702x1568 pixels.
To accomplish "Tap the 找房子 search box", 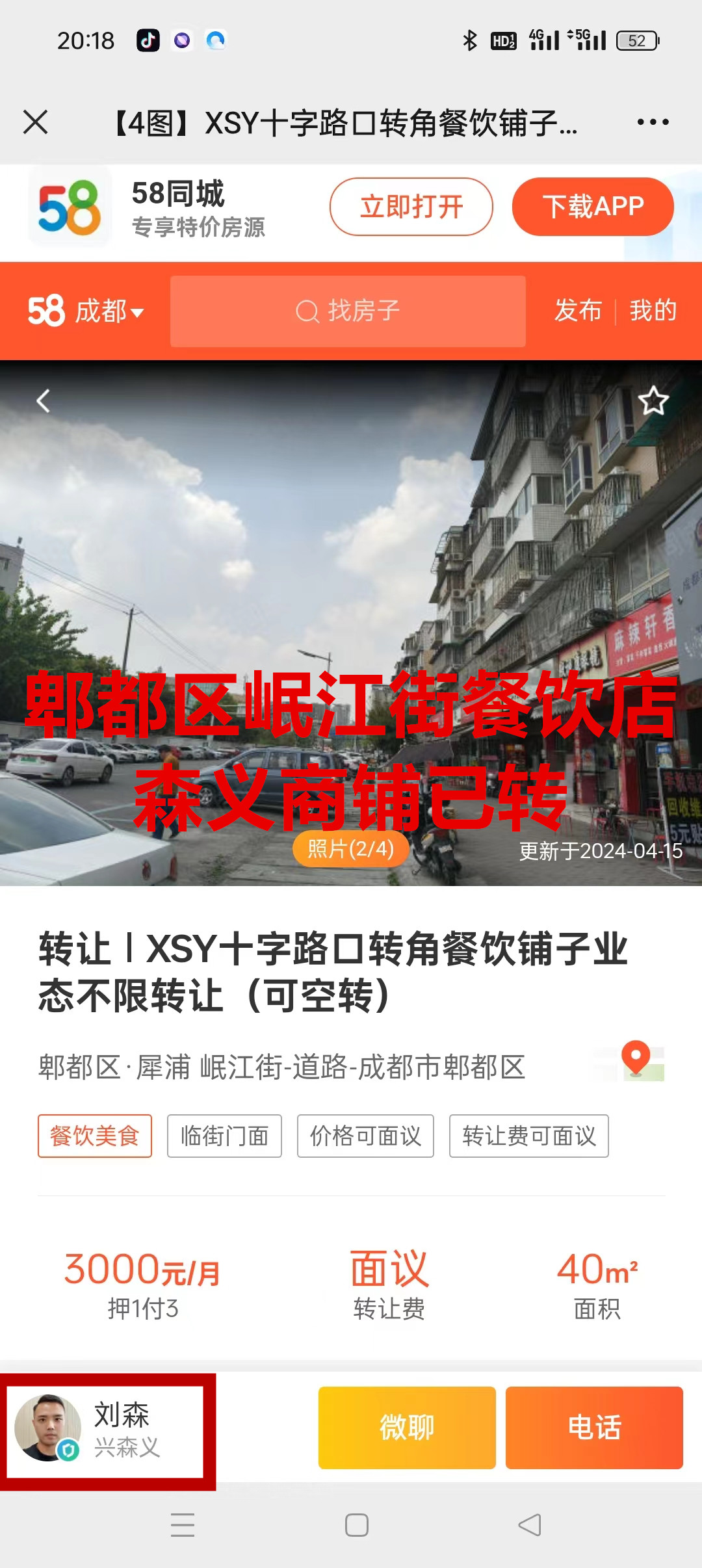I will pos(348,311).
